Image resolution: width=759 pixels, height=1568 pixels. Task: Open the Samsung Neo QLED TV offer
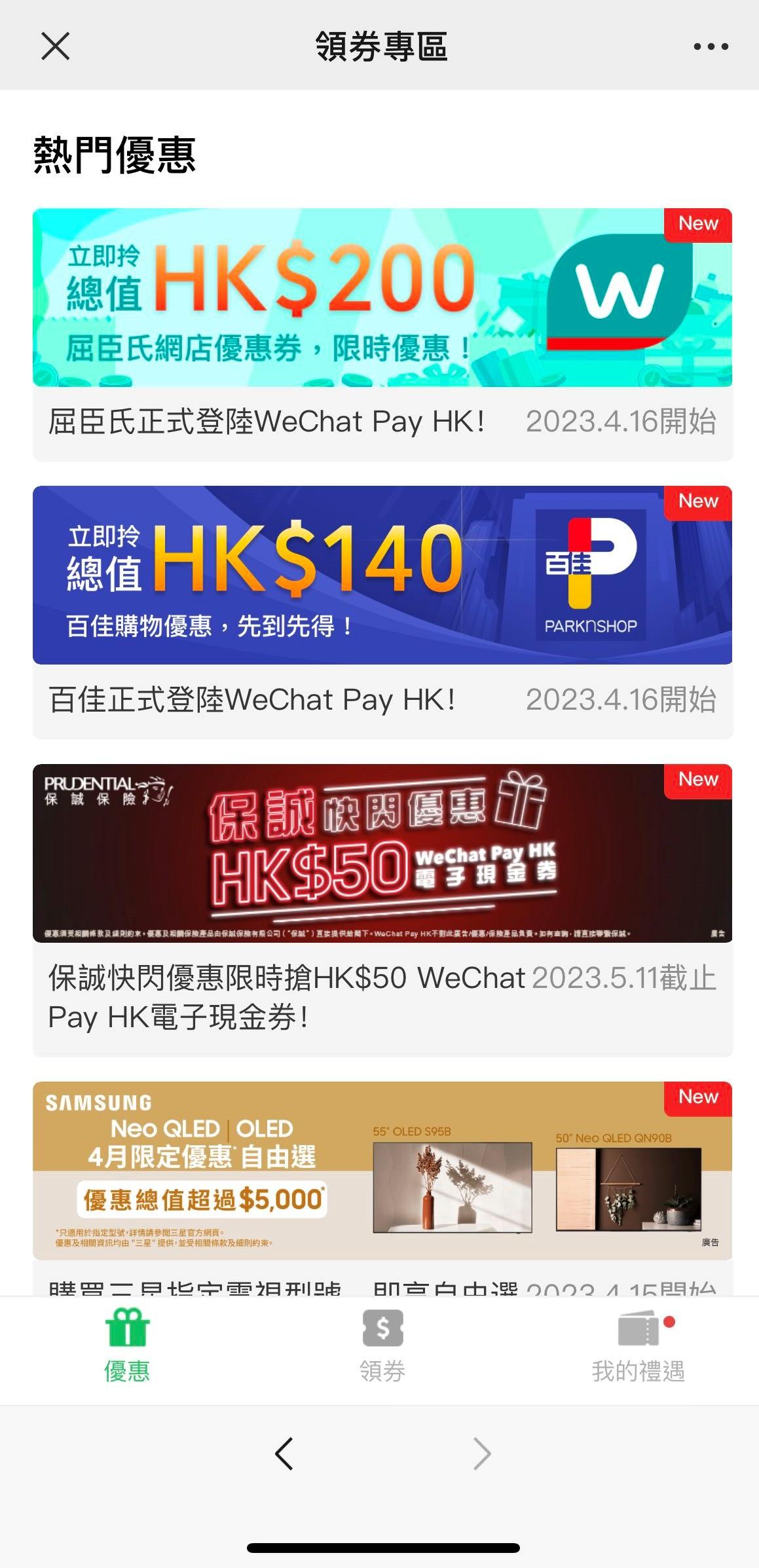pos(382,1171)
